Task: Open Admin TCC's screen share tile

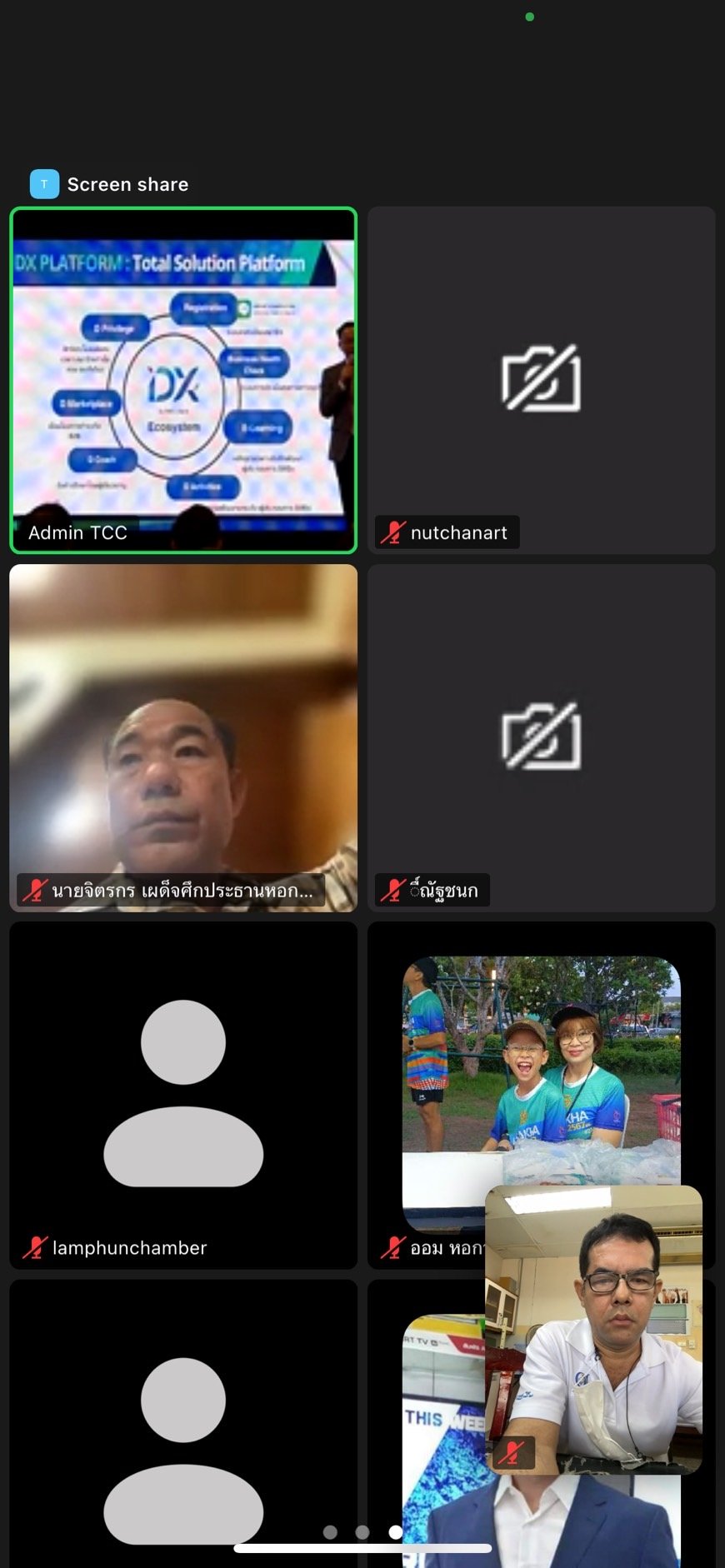Action: pyautogui.click(x=183, y=380)
